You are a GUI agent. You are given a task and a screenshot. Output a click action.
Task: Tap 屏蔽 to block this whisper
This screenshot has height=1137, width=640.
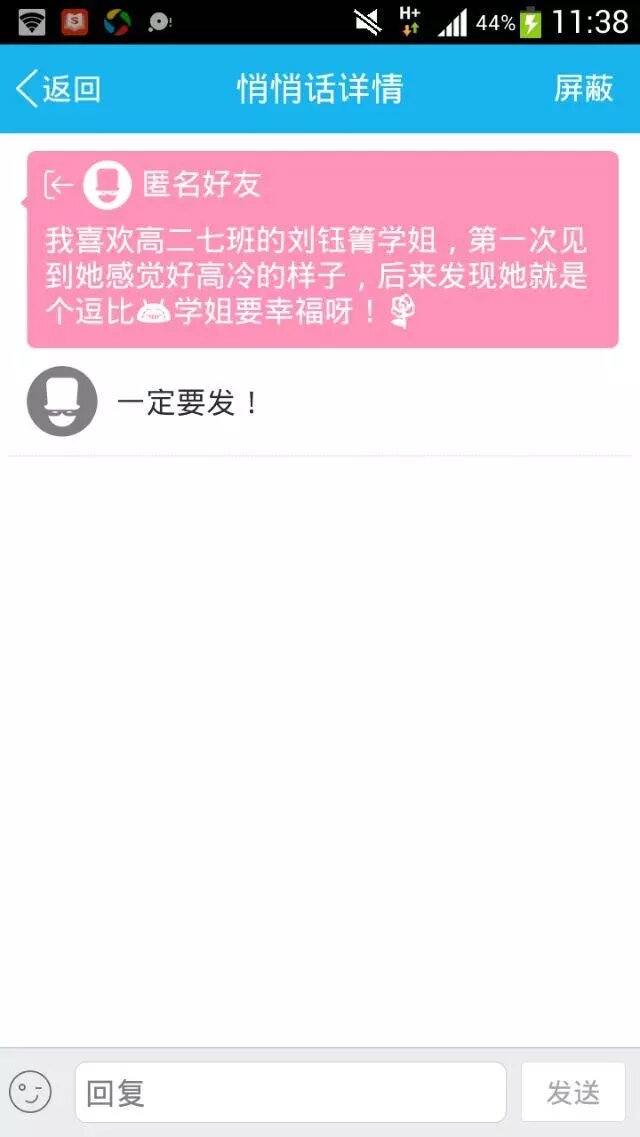point(583,89)
